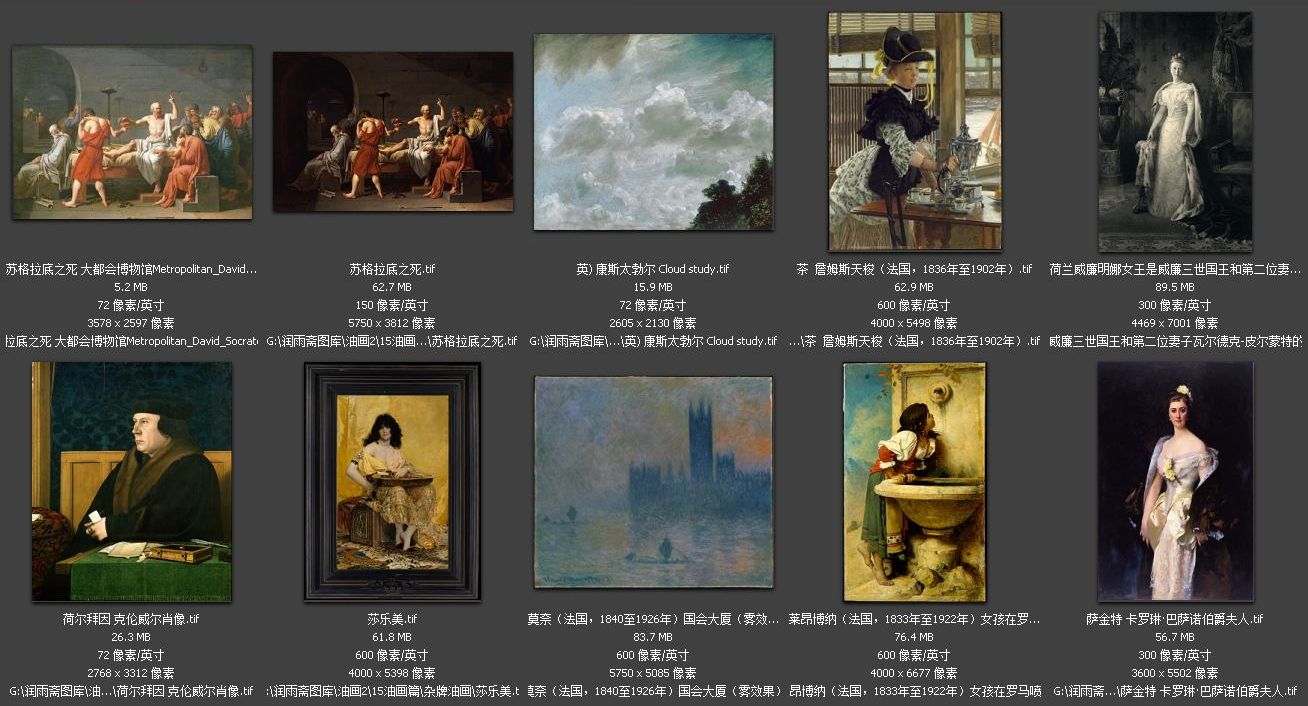Open 萨金特 卡罗琳·巴萨诺伯爵夫人.tif thumbnail
The height and width of the screenshot is (706, 1308).
pyautogui.click(x=1175, y=481)
